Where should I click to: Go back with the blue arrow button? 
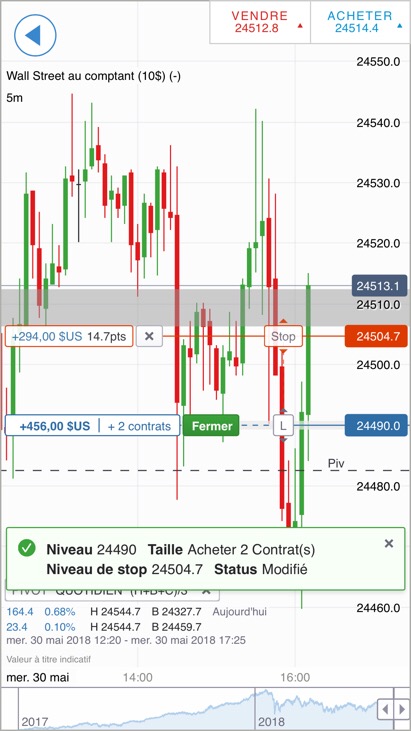click(35, 35)
